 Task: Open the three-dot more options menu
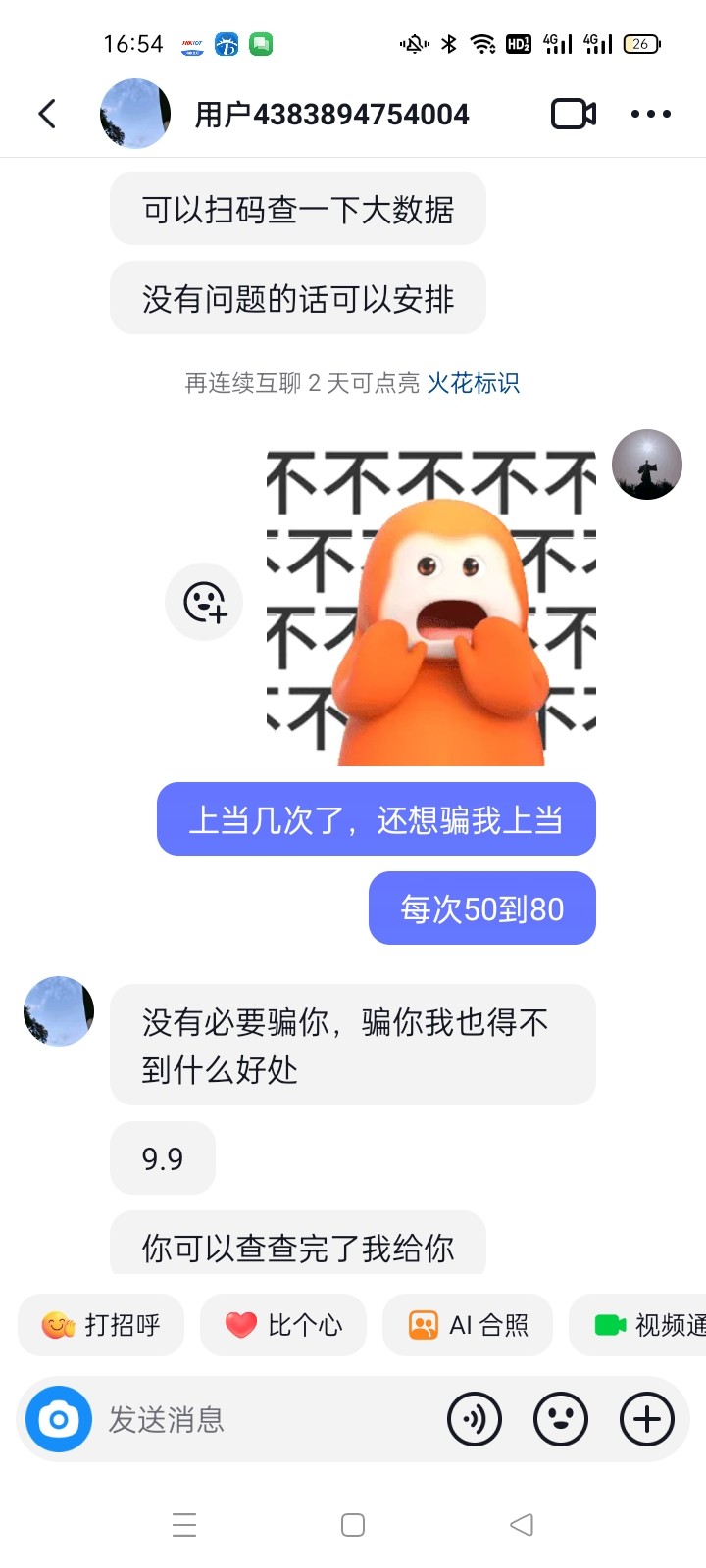click(651, 114)
